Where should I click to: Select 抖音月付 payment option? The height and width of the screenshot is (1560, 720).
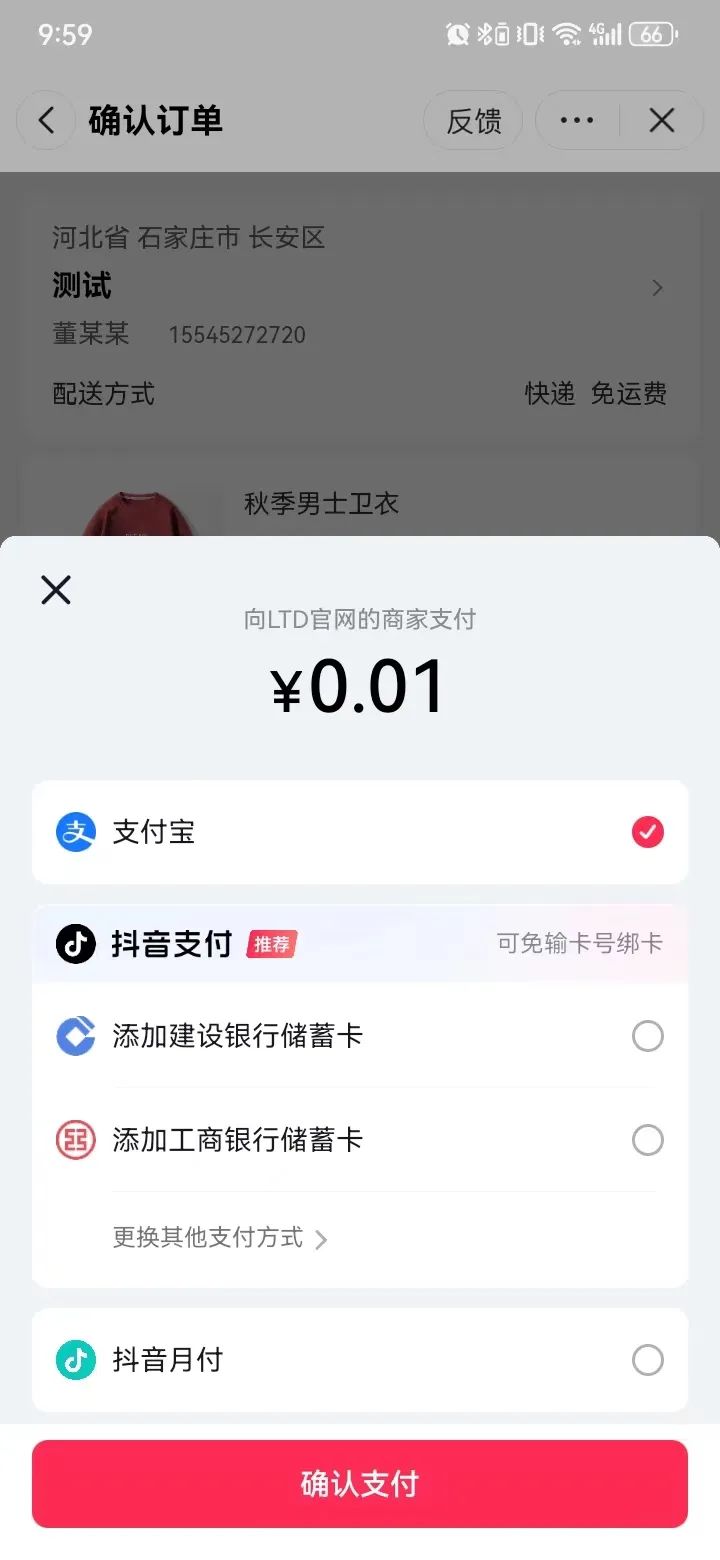pos(360,1360)
